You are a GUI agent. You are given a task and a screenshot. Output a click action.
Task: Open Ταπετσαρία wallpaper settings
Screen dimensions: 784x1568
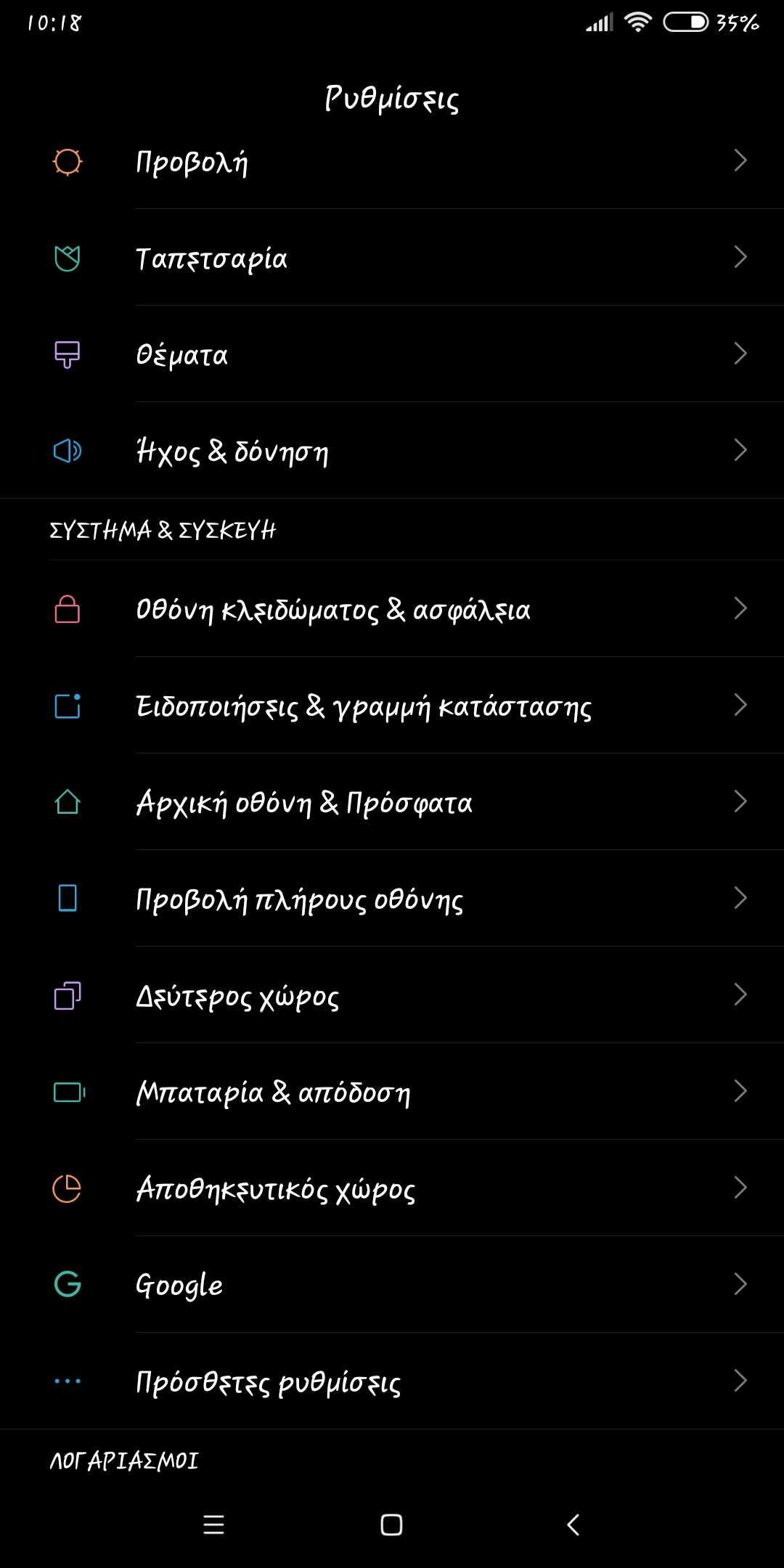(x=392, y=258)
